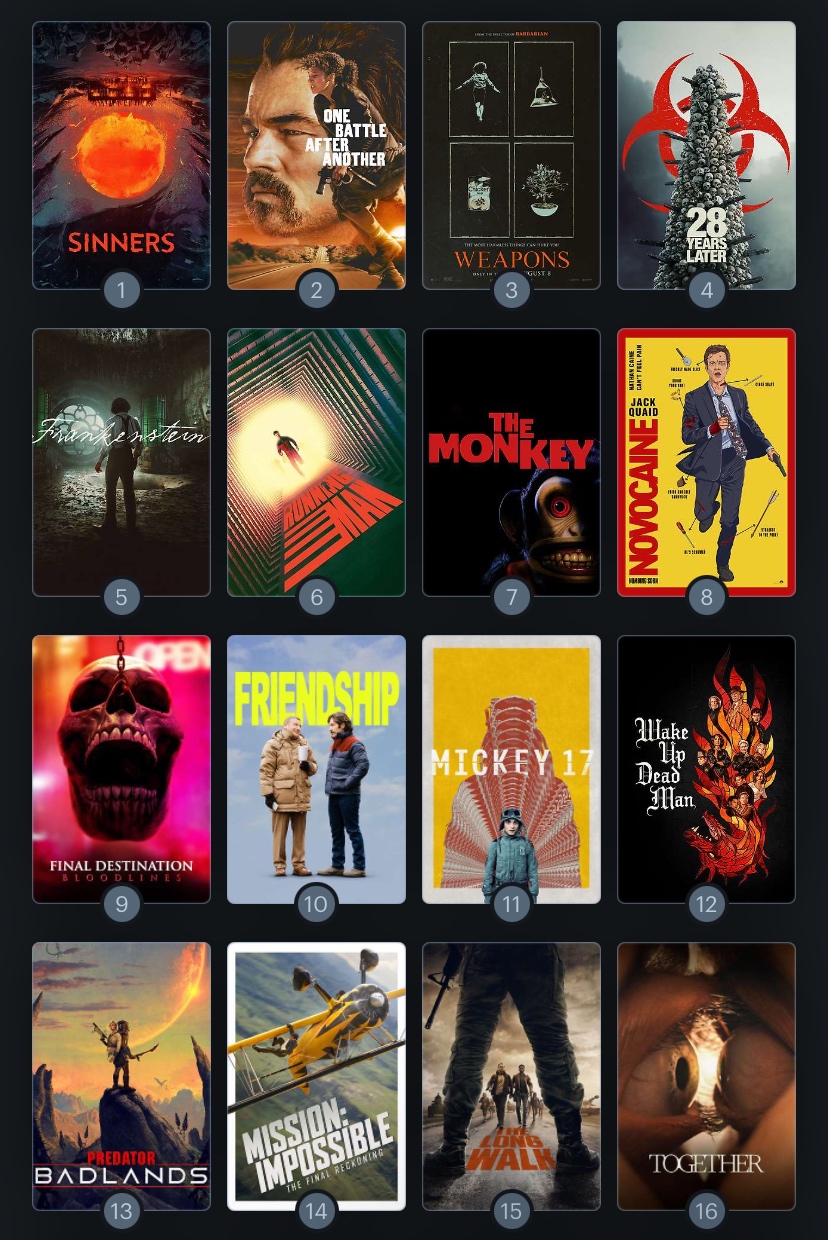828x1240 pixels.
Task: Select One Battle After Another poster
Action: click(x=316, y=155)
